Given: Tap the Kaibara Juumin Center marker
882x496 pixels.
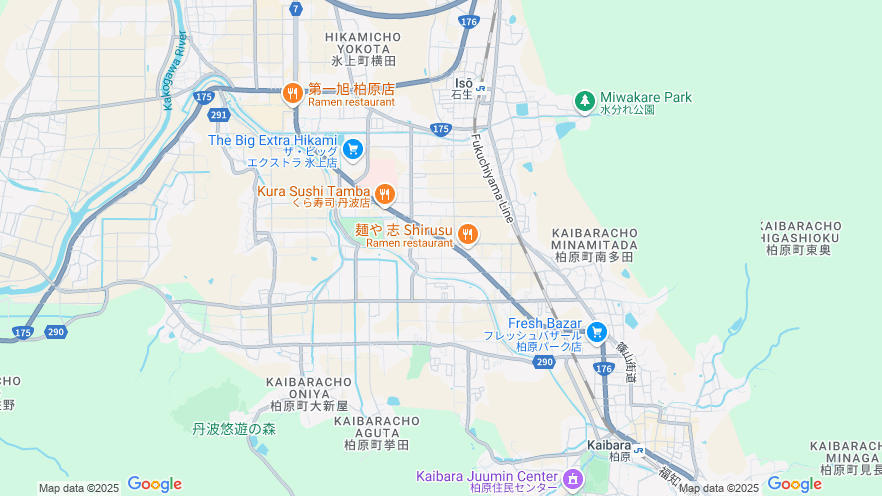Looking at the screenshot, I should pyautogui.click(x=572, y=479).
